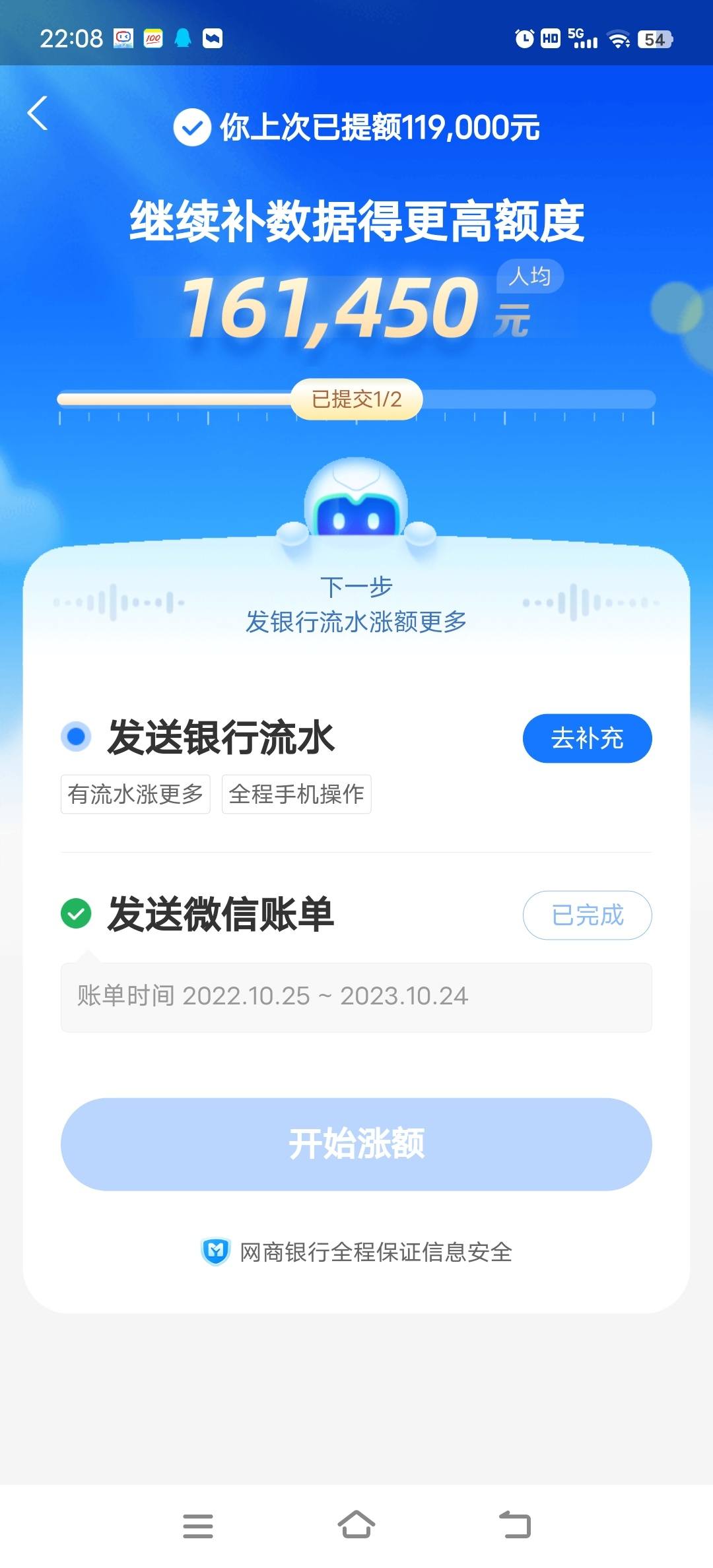Screen dimensions: 713x1568
Task: Tap the 已完成 status button
Action: coord(587,916)
